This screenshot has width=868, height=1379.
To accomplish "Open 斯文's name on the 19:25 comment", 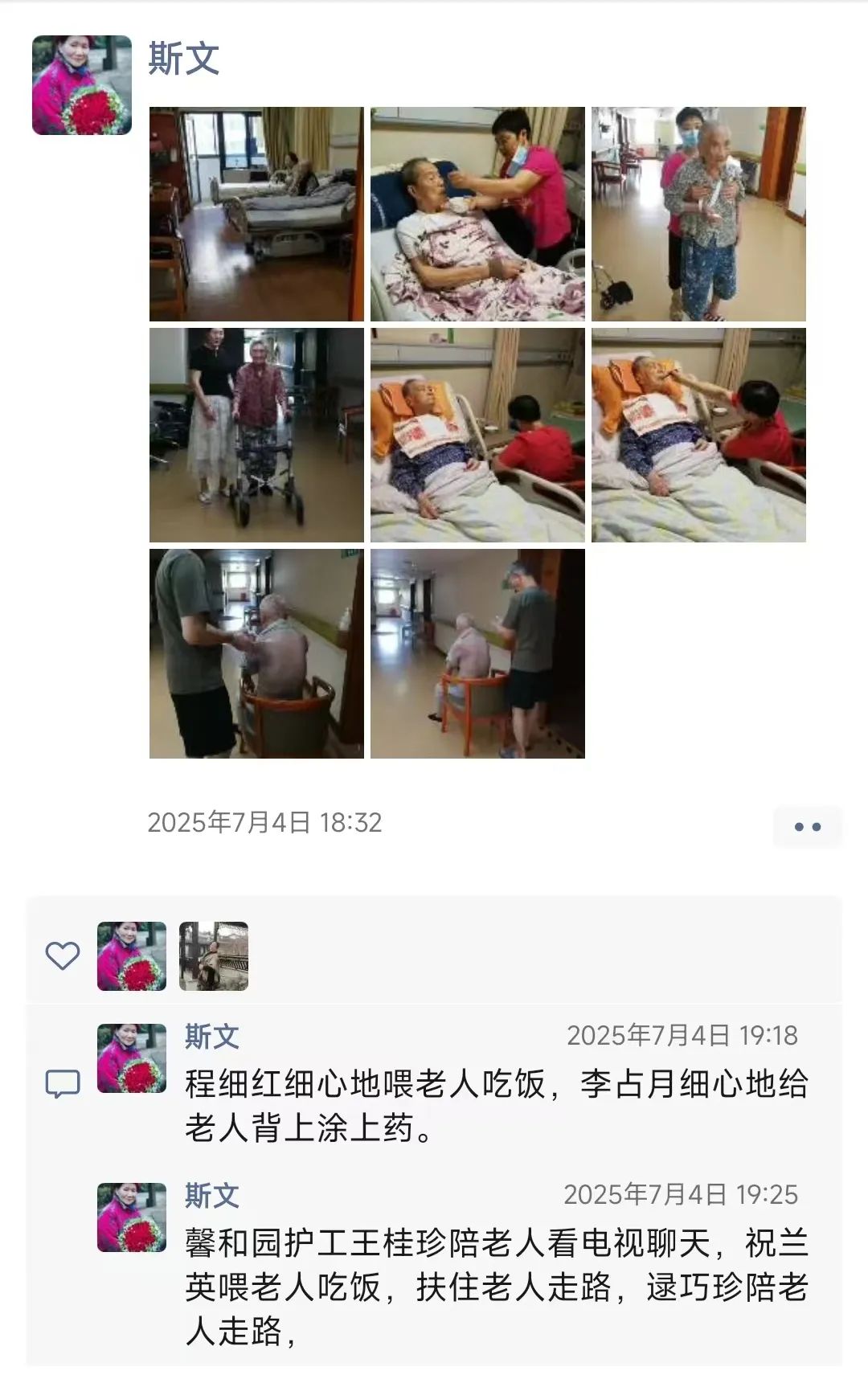I will pos(212,1196).
